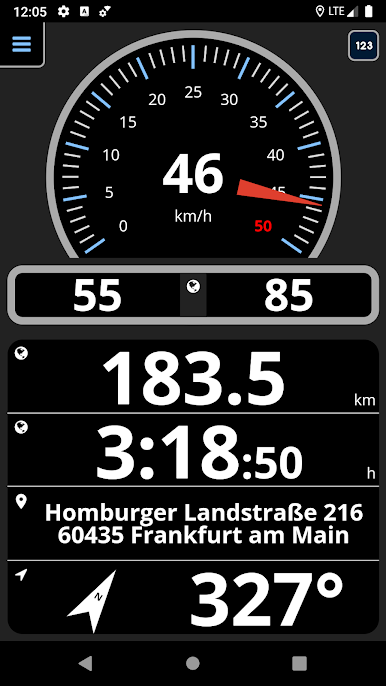
Task: Open the 183.5 km distance row
Action: click(193, 376)
